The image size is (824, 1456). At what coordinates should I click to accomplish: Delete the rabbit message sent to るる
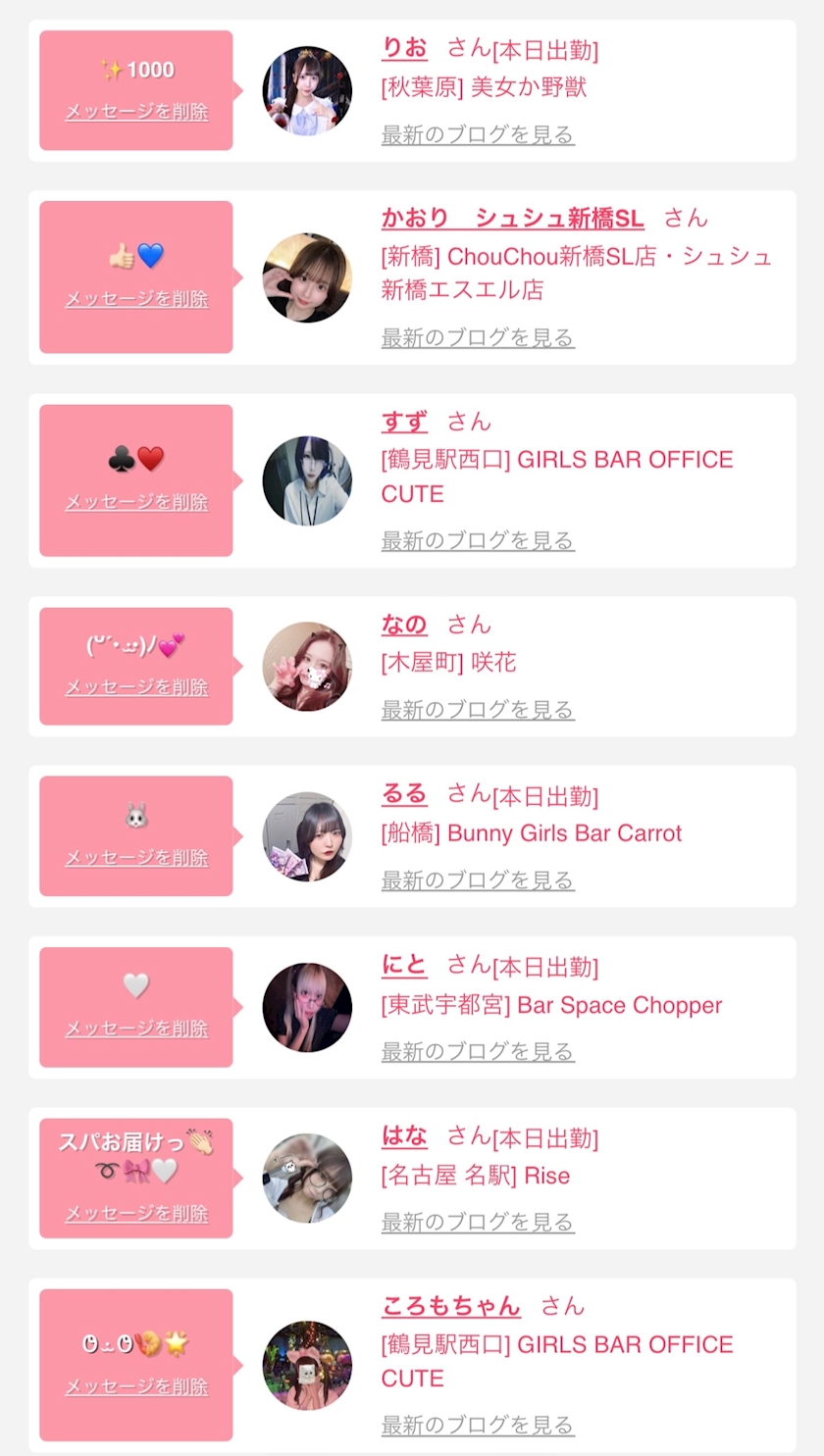136,858
